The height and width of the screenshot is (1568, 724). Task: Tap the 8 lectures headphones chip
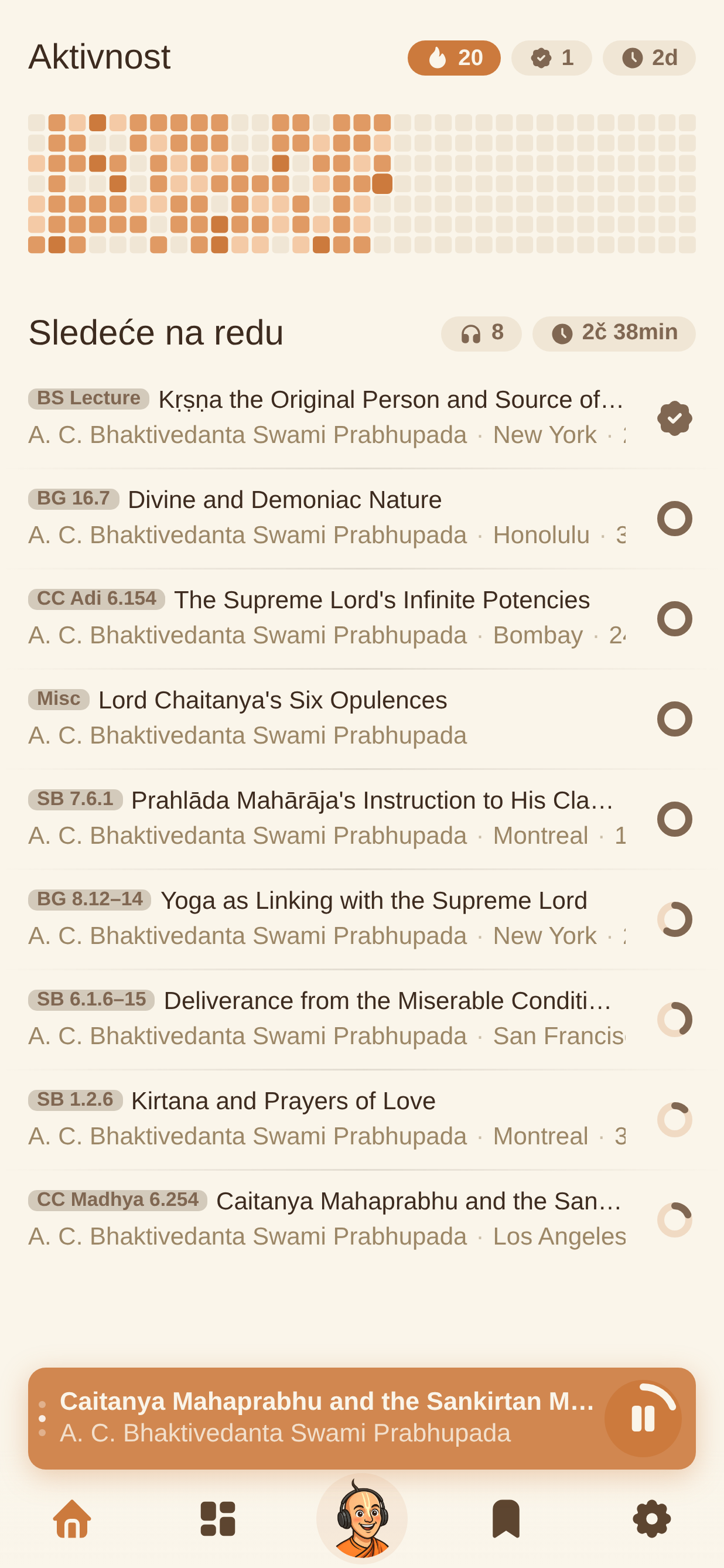pos(481,333)
